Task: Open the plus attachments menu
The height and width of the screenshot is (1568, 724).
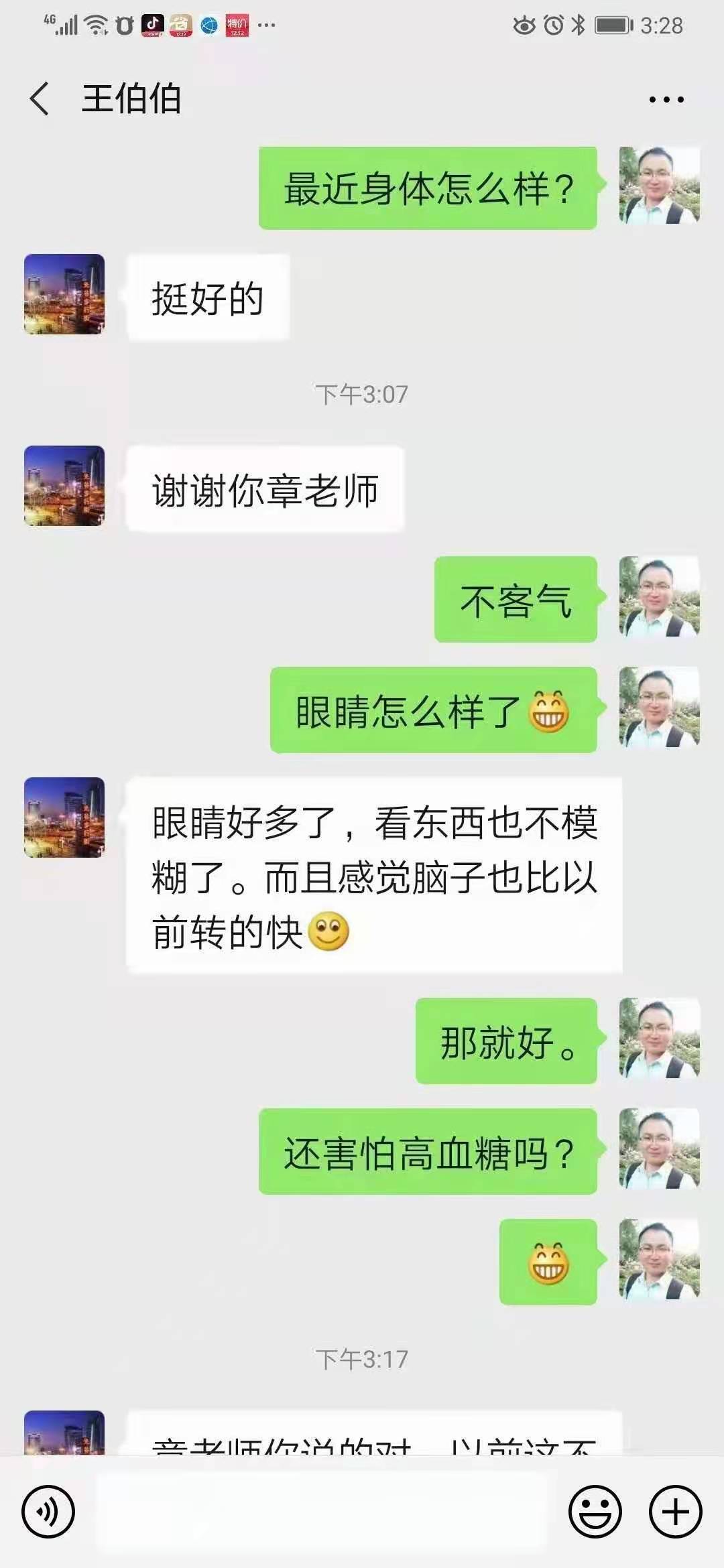Action: (x=675, y=1512)
